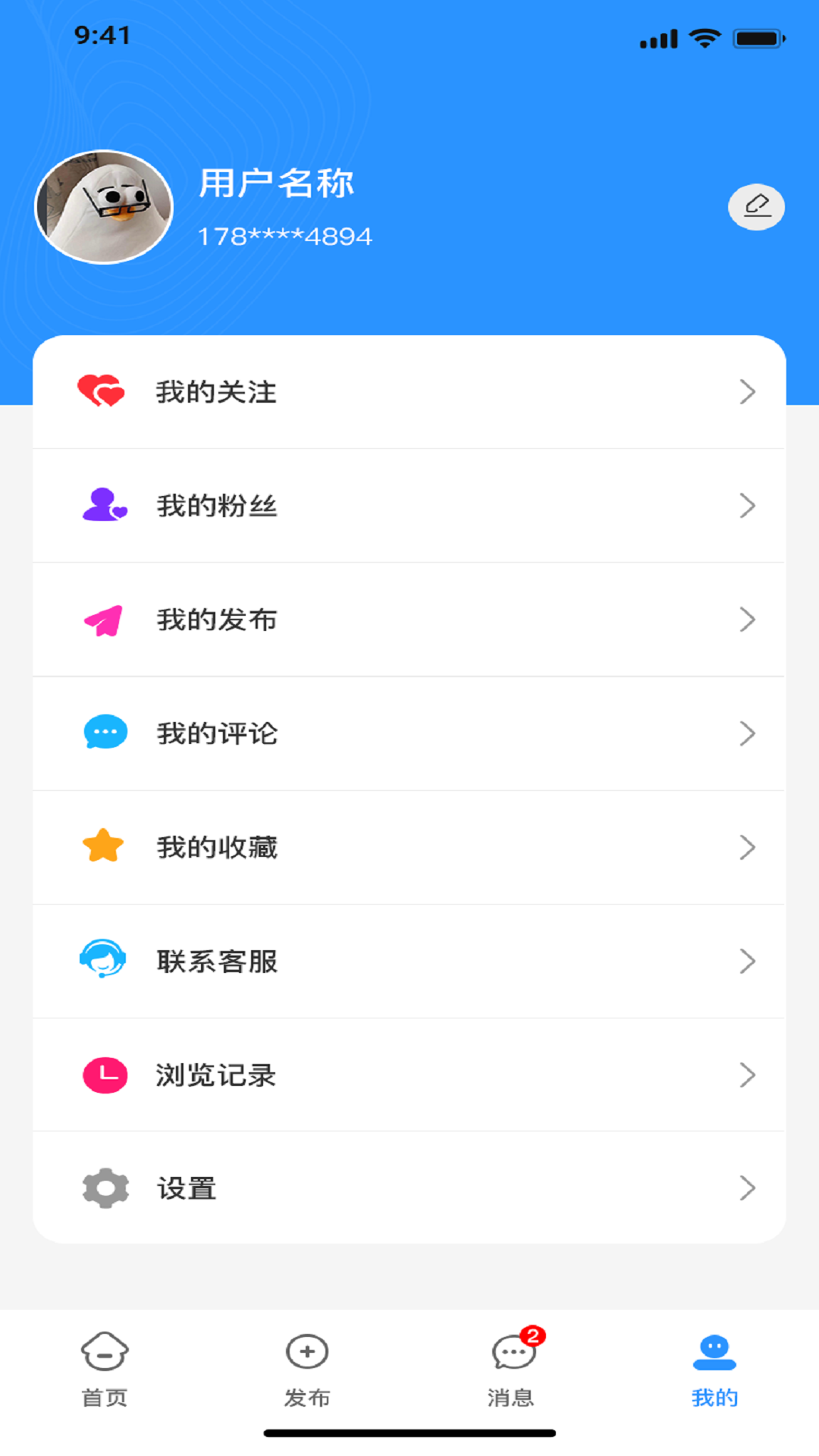This screenshot has width=819, height=1456.
Task: Open settings via the gear icon
Action: [x=105, y=1188]
